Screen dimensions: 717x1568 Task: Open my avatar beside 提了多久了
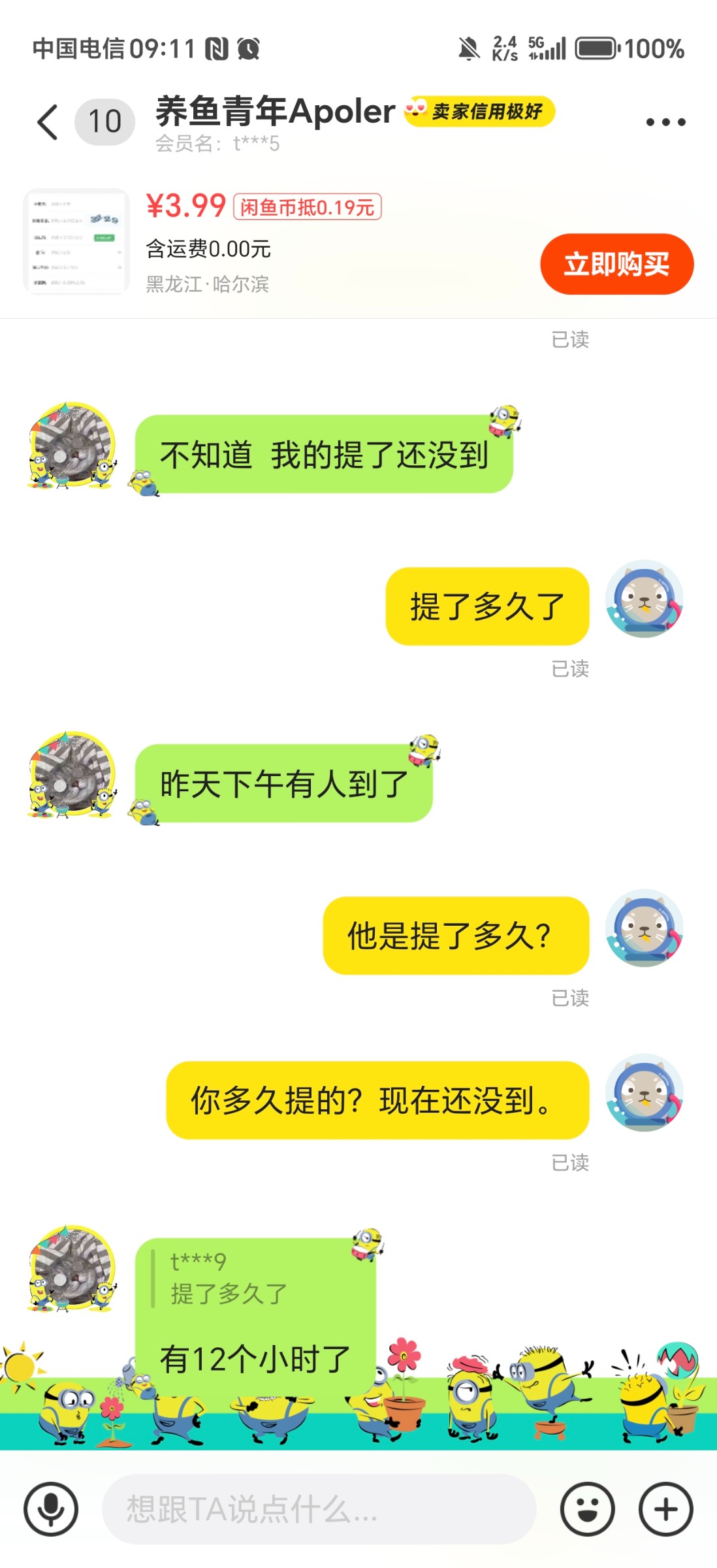(x=644, y=598)
